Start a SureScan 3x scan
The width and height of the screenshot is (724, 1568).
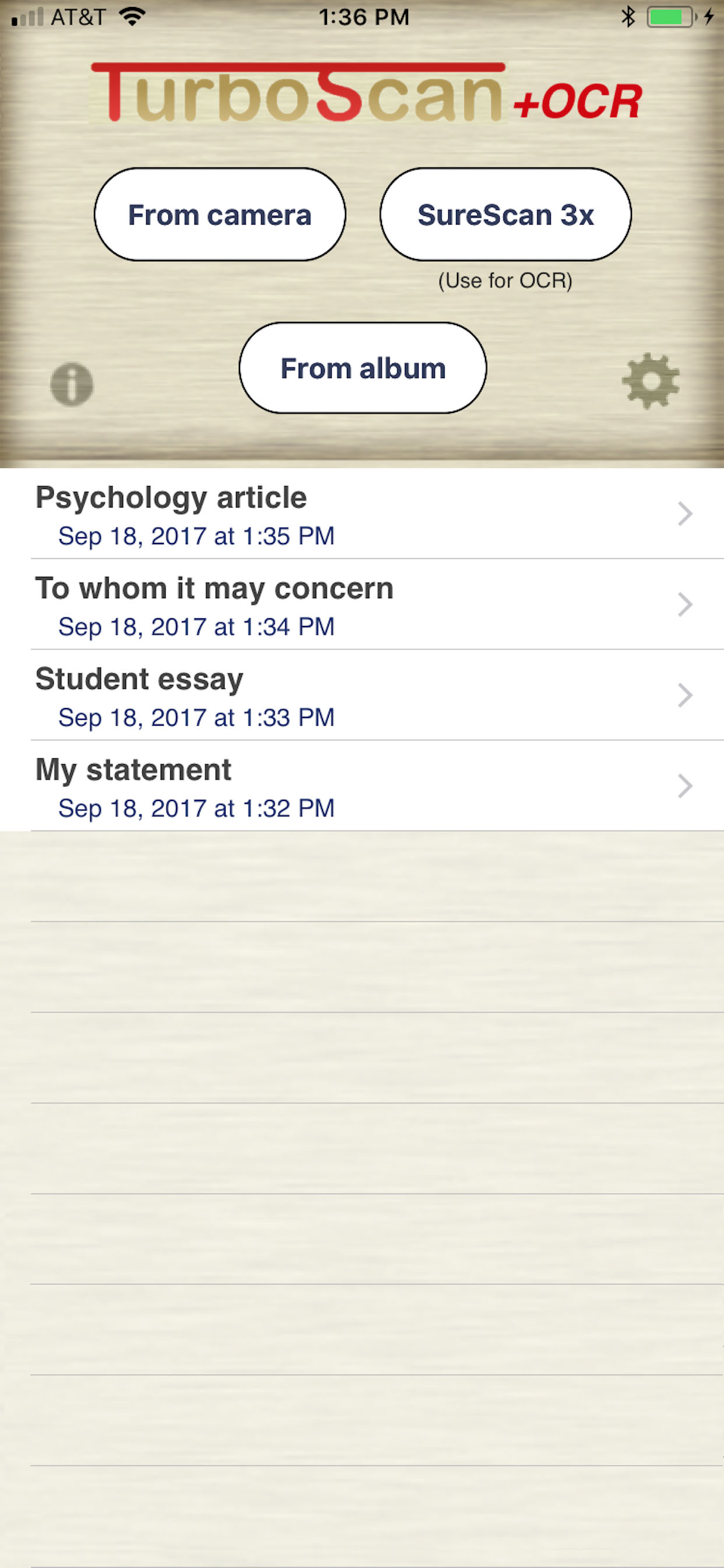[505, 215]
